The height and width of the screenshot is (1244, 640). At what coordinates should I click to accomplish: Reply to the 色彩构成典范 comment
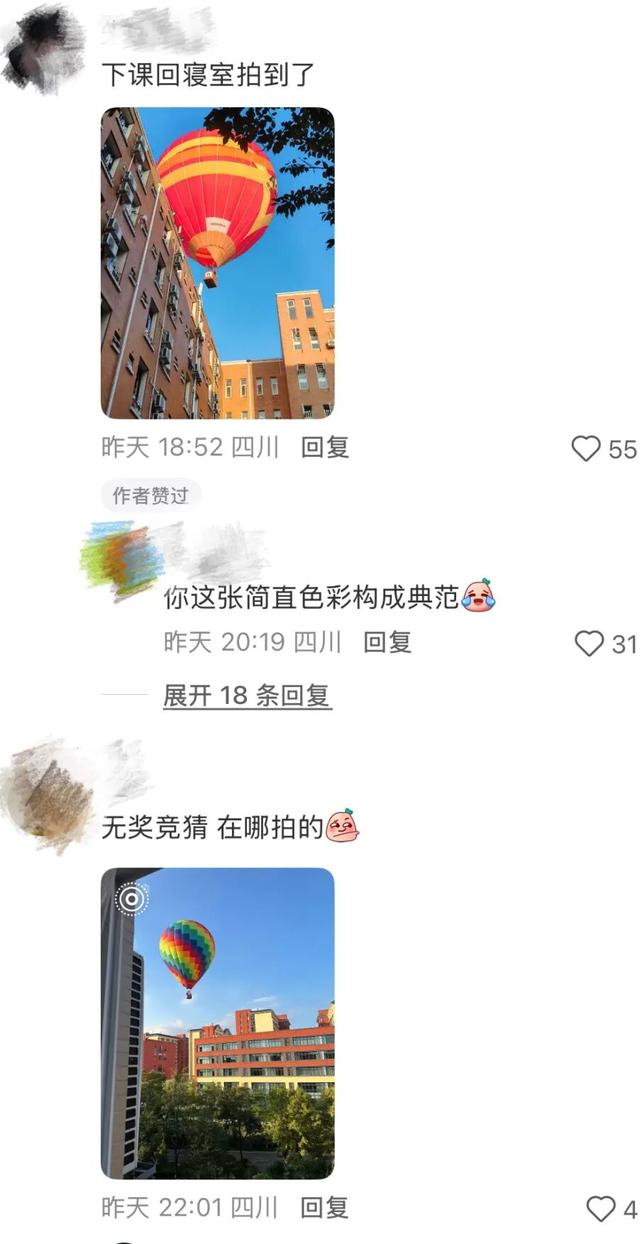[387, 642]
